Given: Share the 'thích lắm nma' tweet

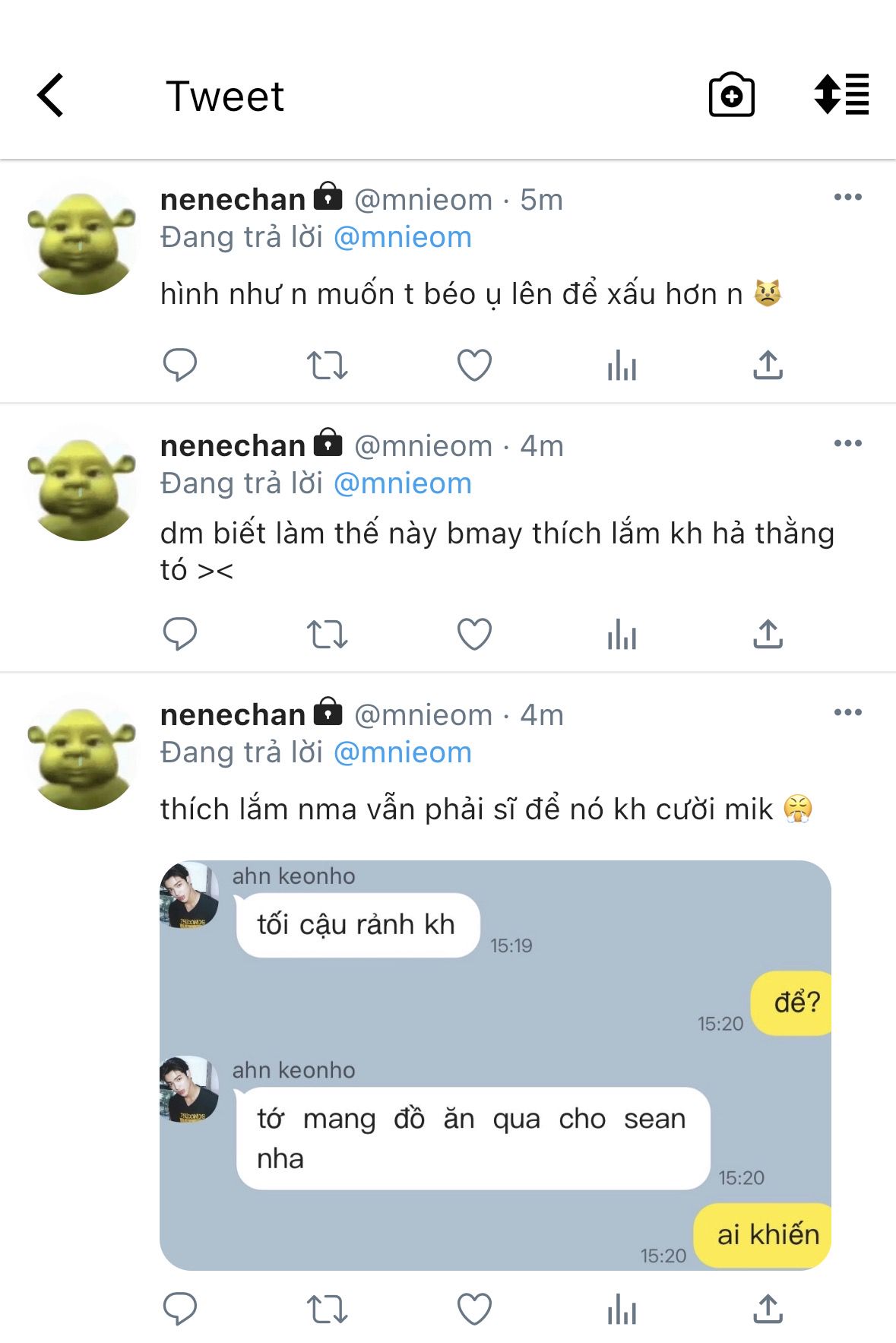Looking at the screenshot, I should (x=768, y=1309).
